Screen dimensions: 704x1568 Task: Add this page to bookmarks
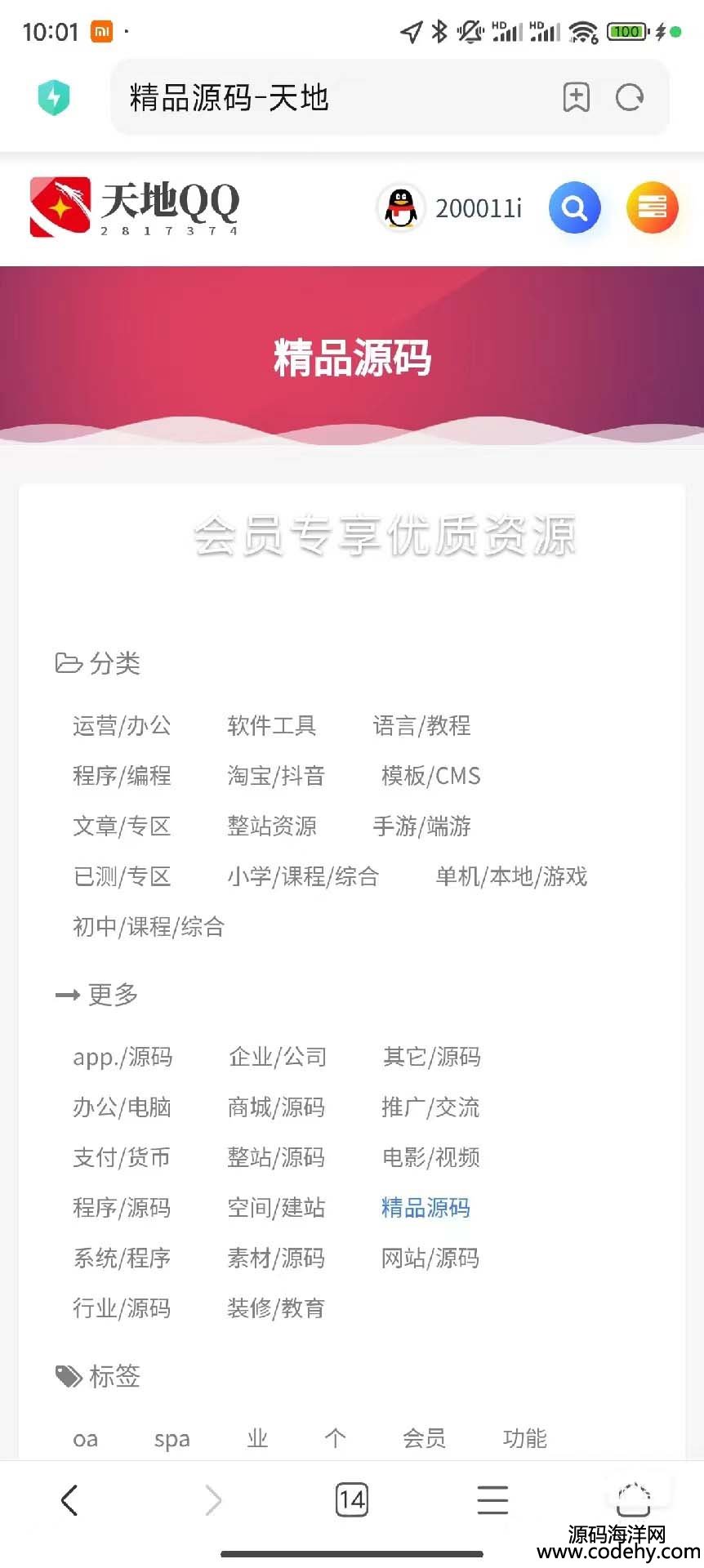pos(577,98)
